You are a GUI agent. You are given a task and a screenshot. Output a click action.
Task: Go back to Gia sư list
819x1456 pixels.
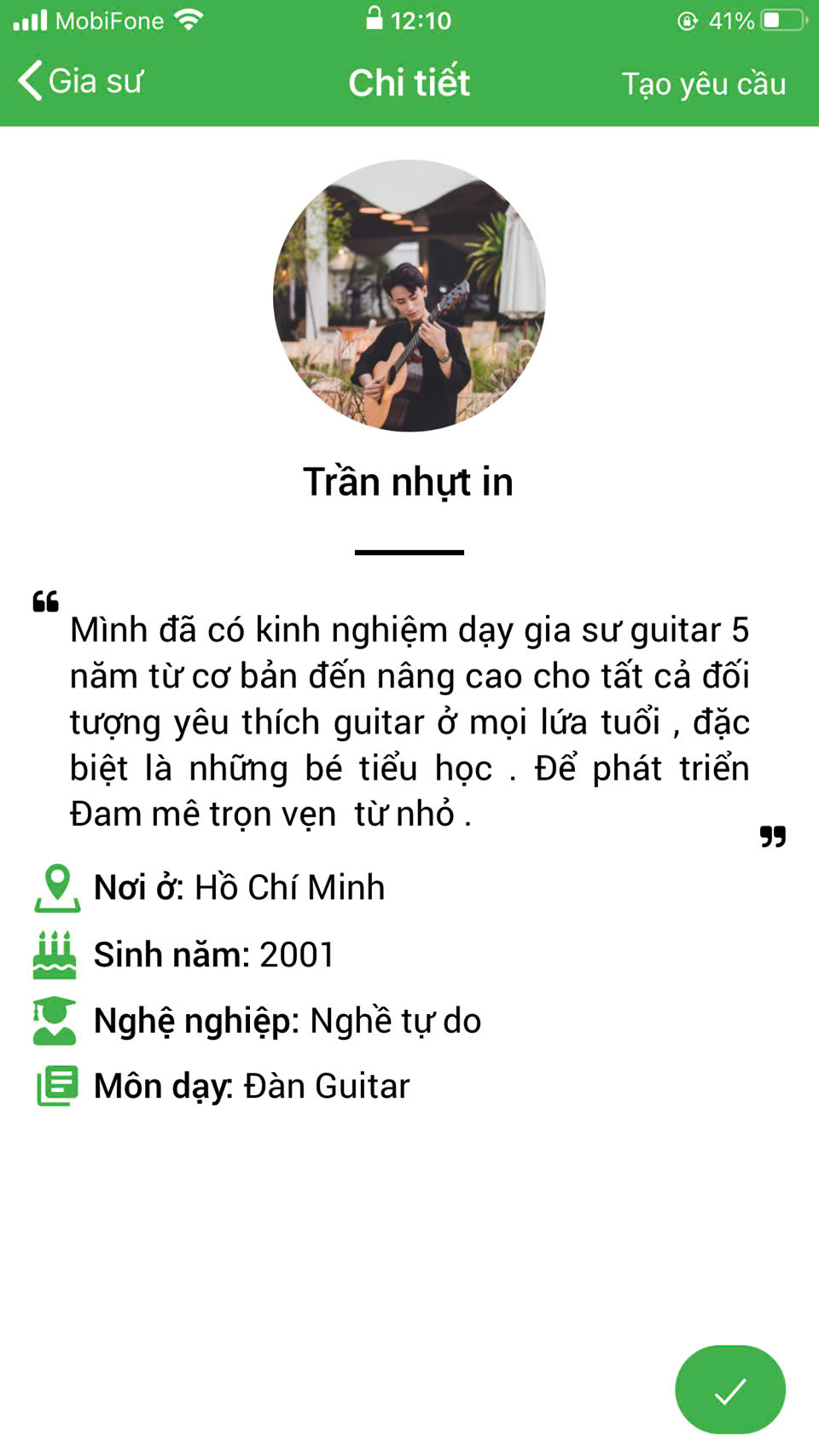(x=79, y=82)
